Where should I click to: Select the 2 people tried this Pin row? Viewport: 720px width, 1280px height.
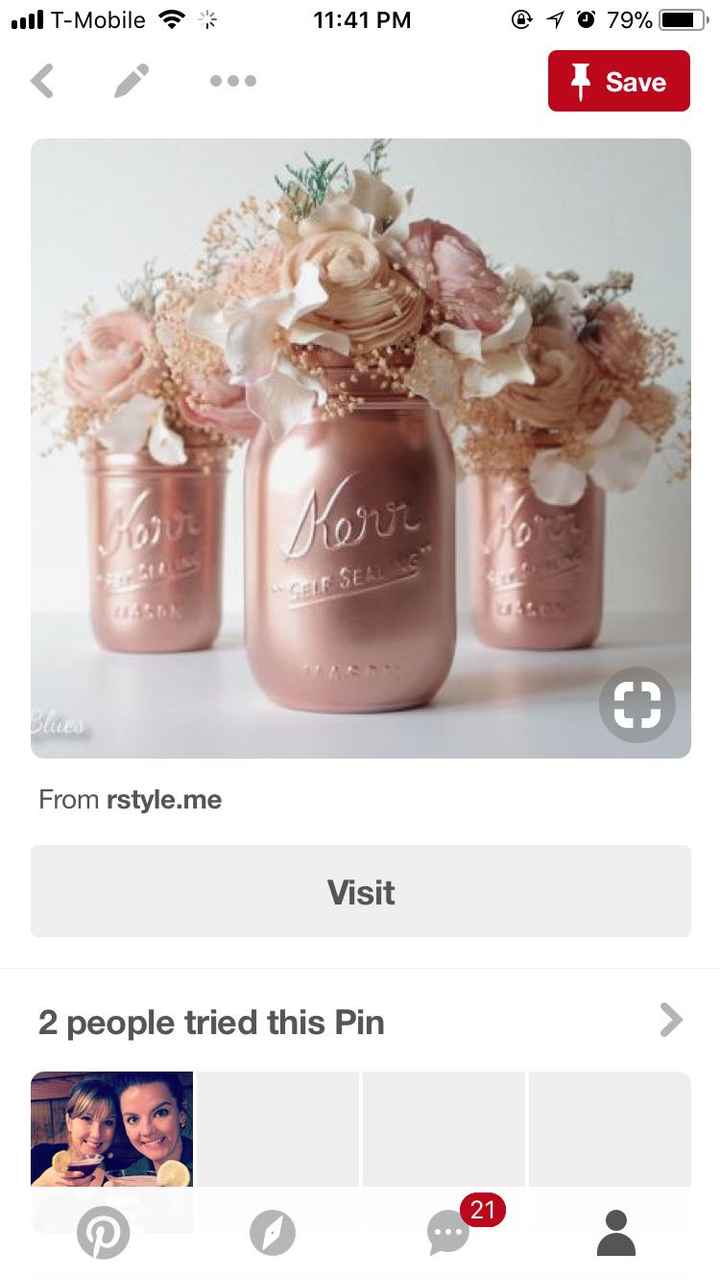[x=210, y=1021]
